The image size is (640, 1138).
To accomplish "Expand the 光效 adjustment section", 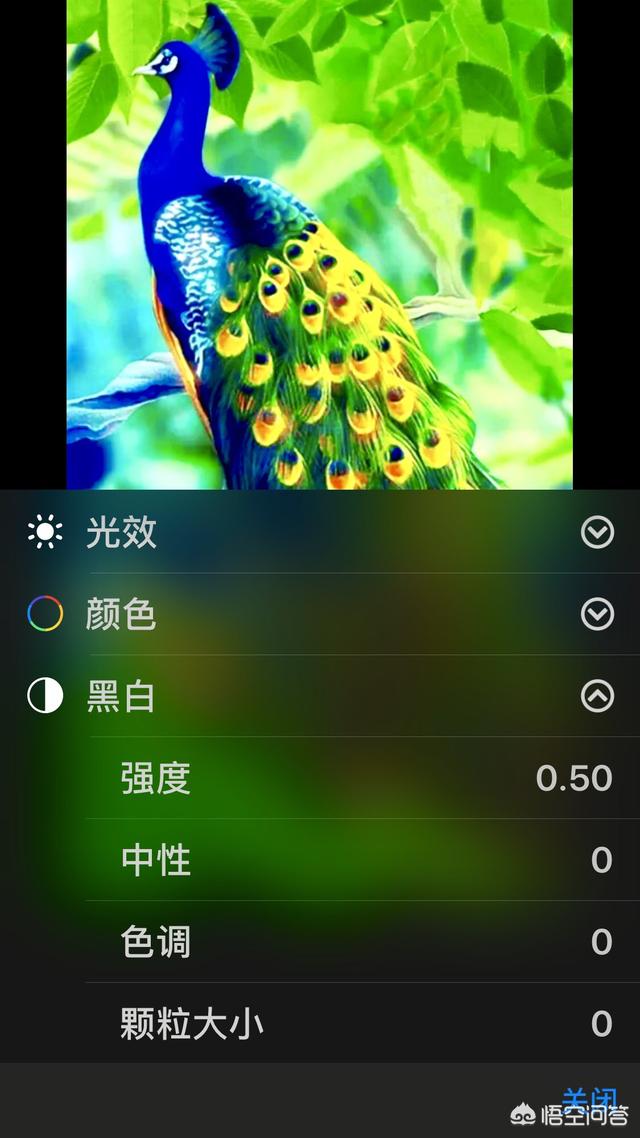I will [x=597, y=533].
